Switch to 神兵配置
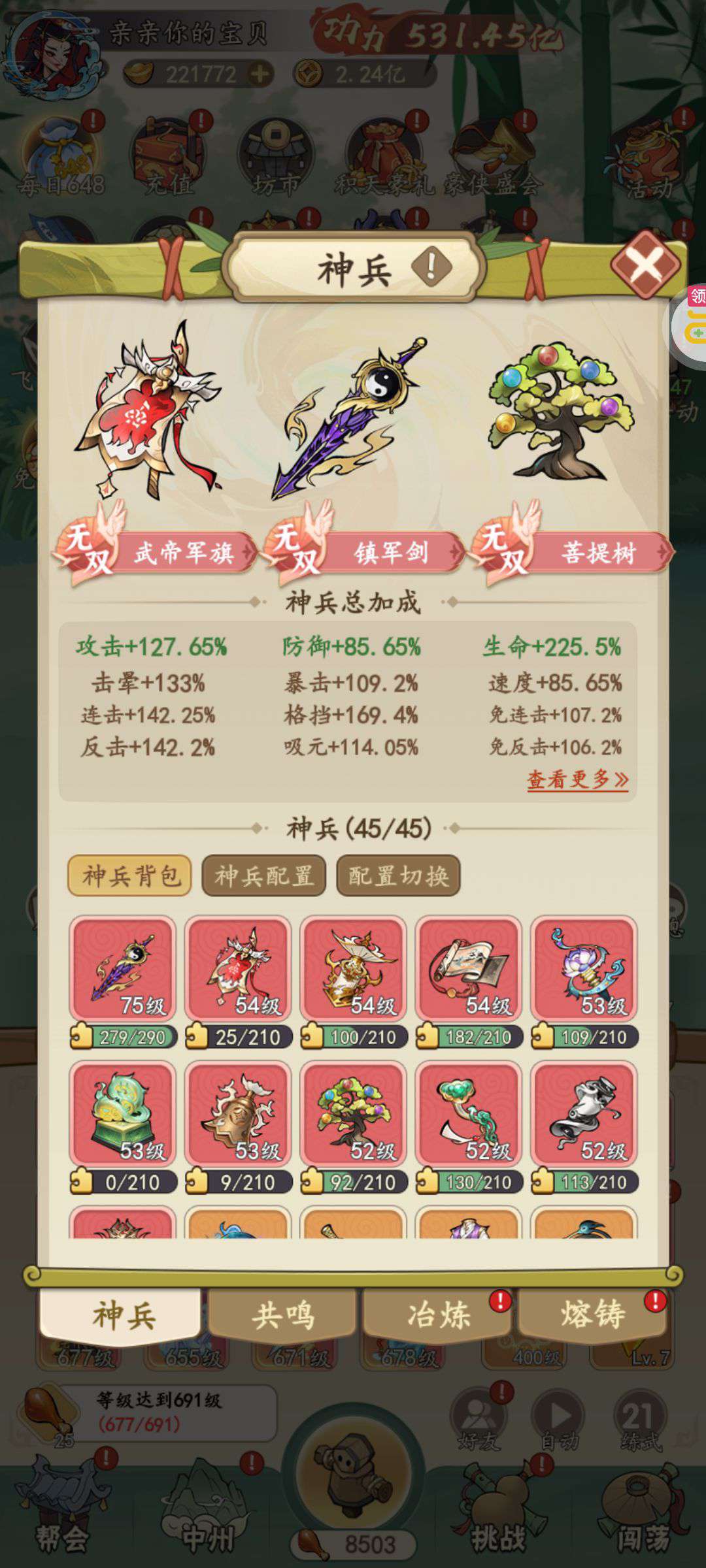The width and height of the screenshot is (706, 1568). [x=264, y=875]
